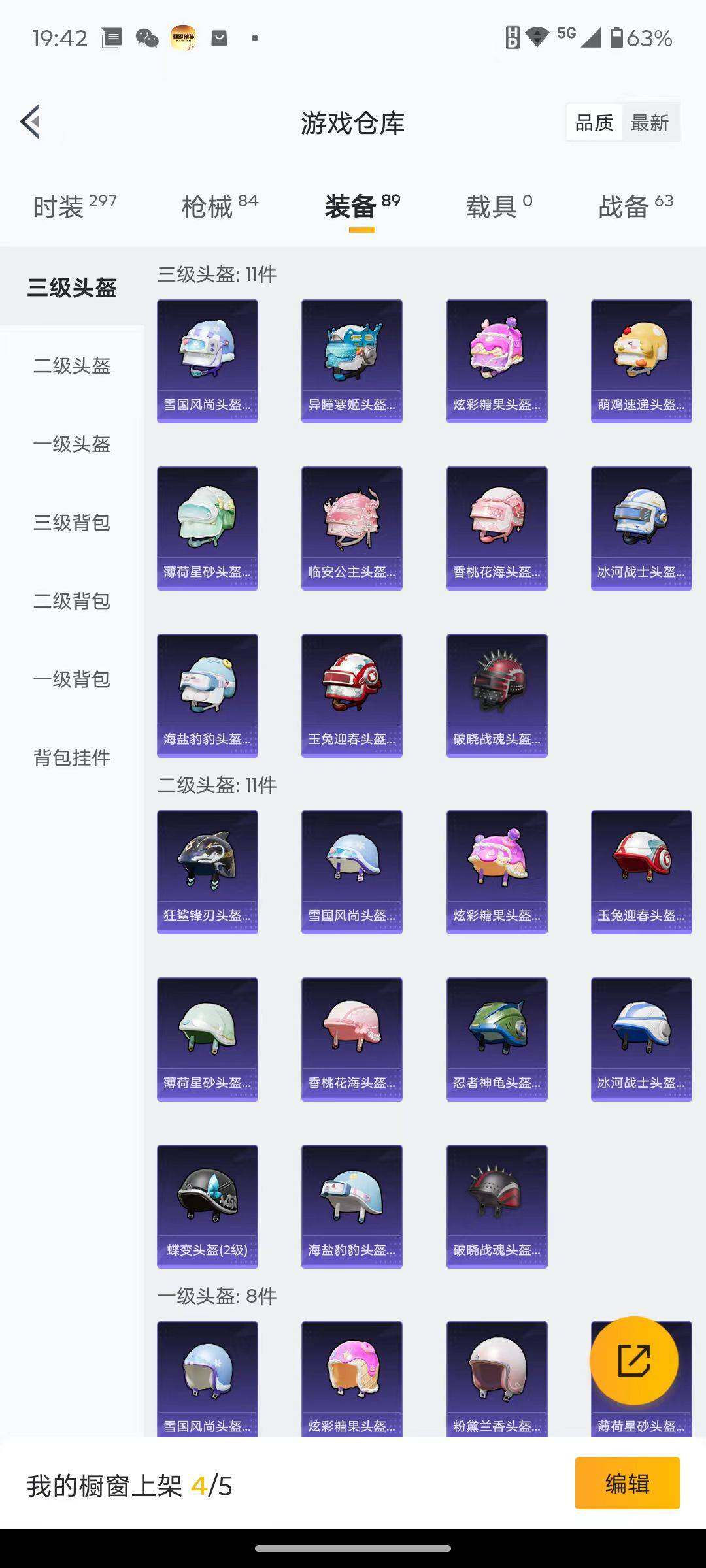The width and height of the screenshot is (706, 1568).
Task: Go back using the top-left arrow
Action: click(x=31, y=122)
